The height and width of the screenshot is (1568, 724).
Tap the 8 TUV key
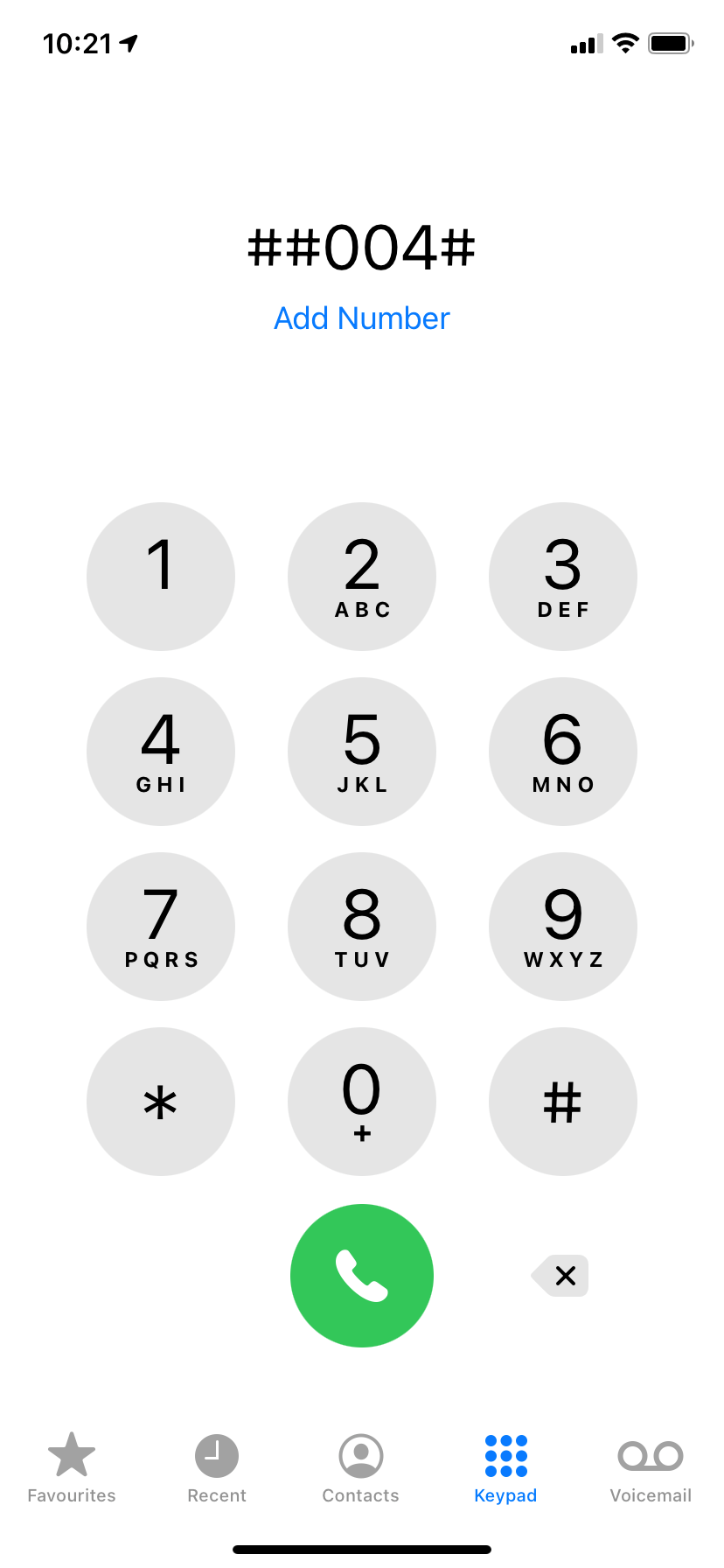pyautogui.click(x=362, y=927)
